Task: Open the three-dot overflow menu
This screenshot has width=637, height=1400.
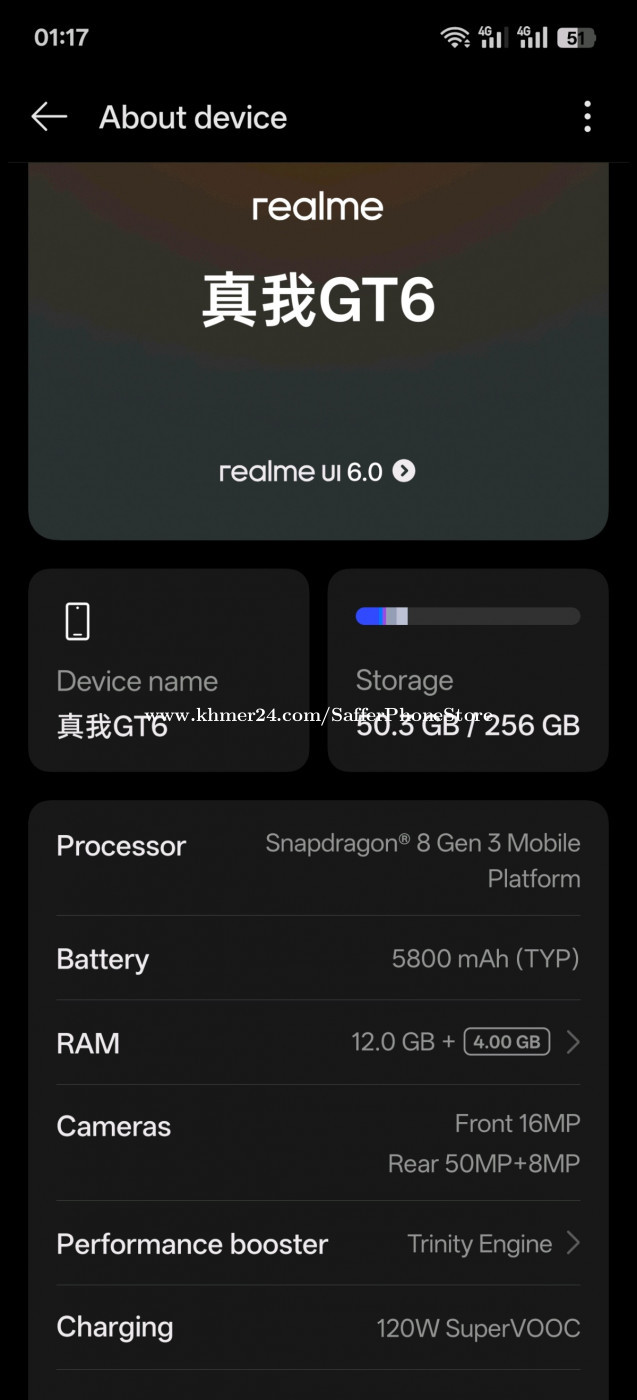Action: click(587, 117)
